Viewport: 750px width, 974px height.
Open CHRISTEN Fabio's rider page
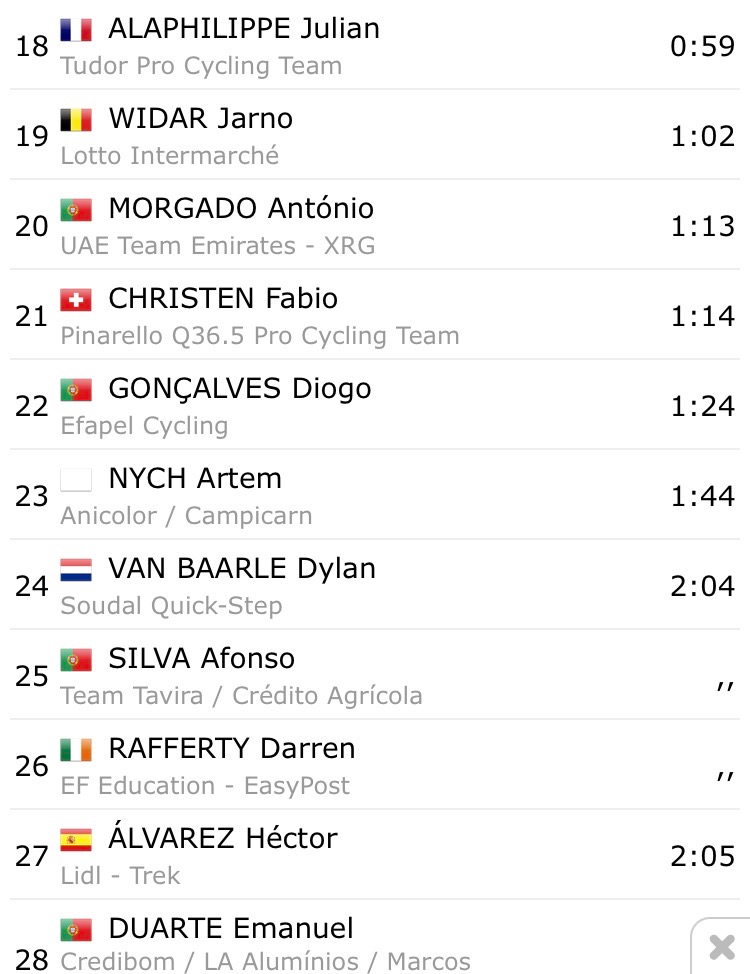[x=222, y=299]
